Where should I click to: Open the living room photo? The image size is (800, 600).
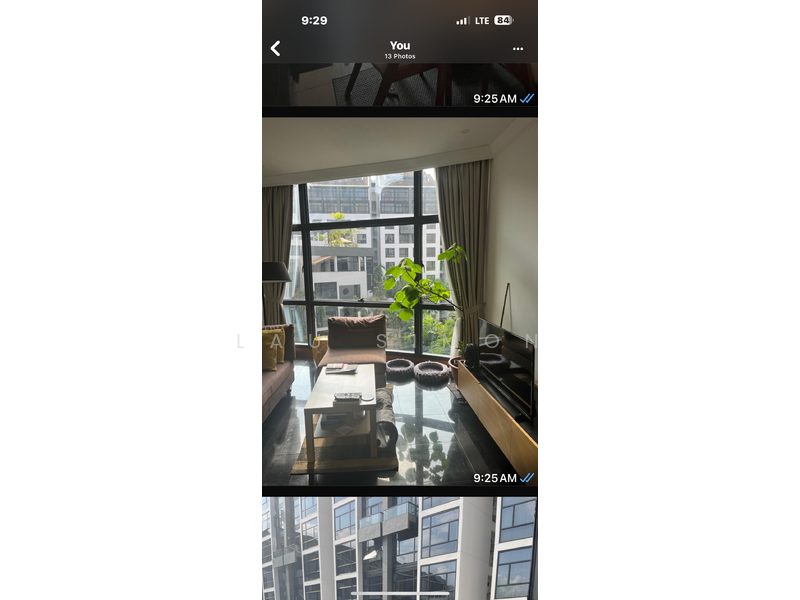point(400,302)
